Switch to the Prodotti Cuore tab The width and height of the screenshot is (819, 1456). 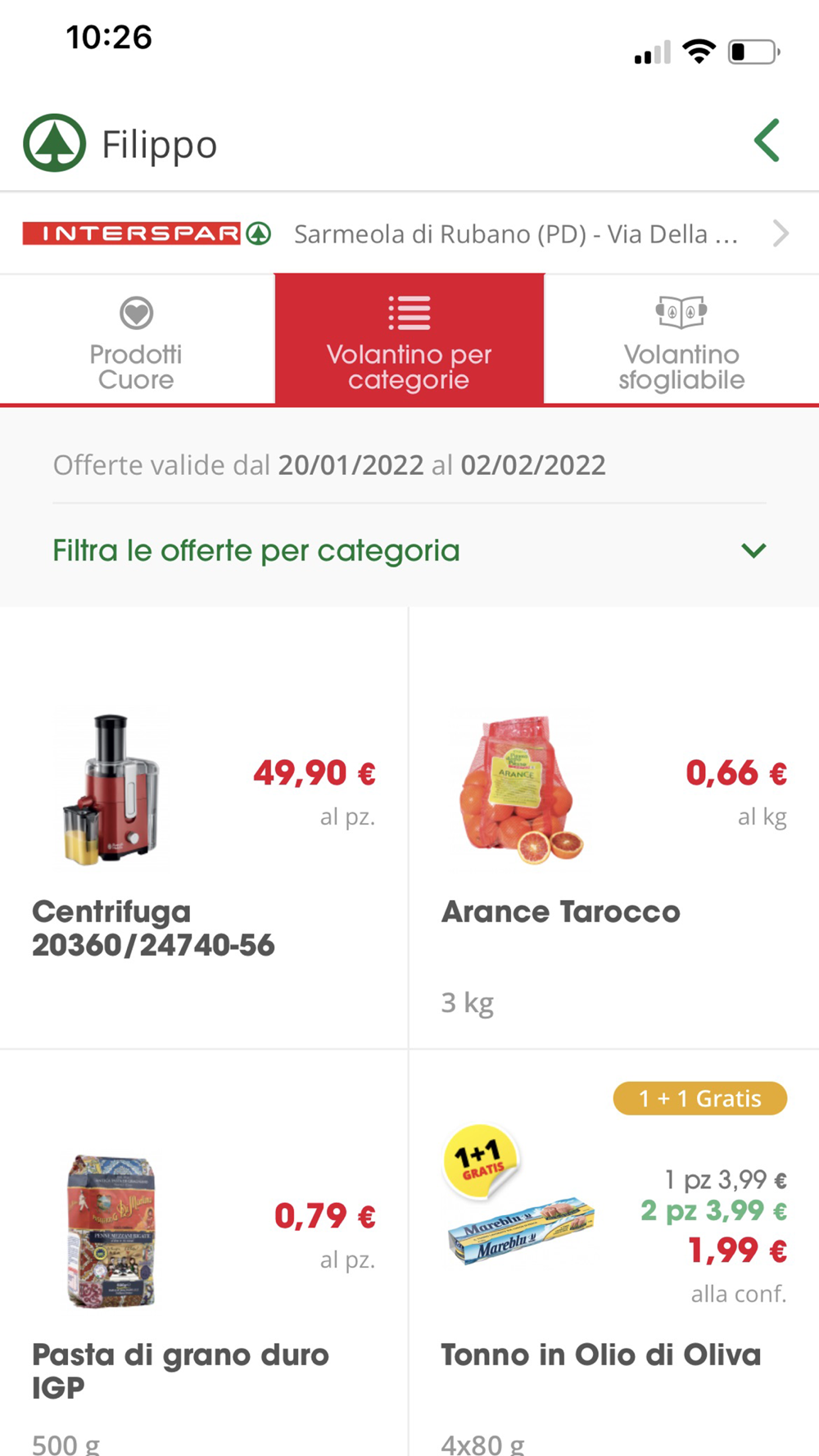(137, 340)
